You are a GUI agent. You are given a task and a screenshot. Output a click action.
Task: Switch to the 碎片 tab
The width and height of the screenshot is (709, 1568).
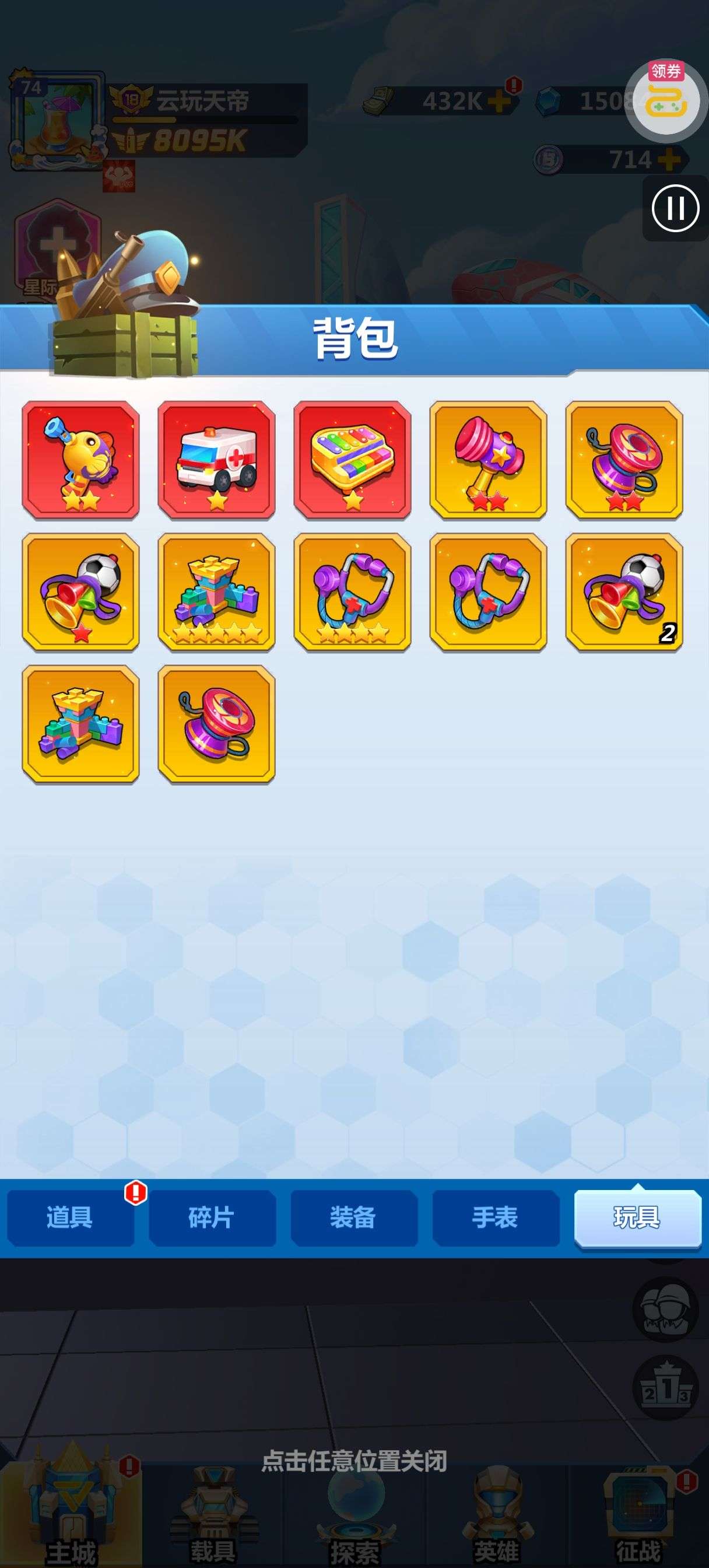212,1217
